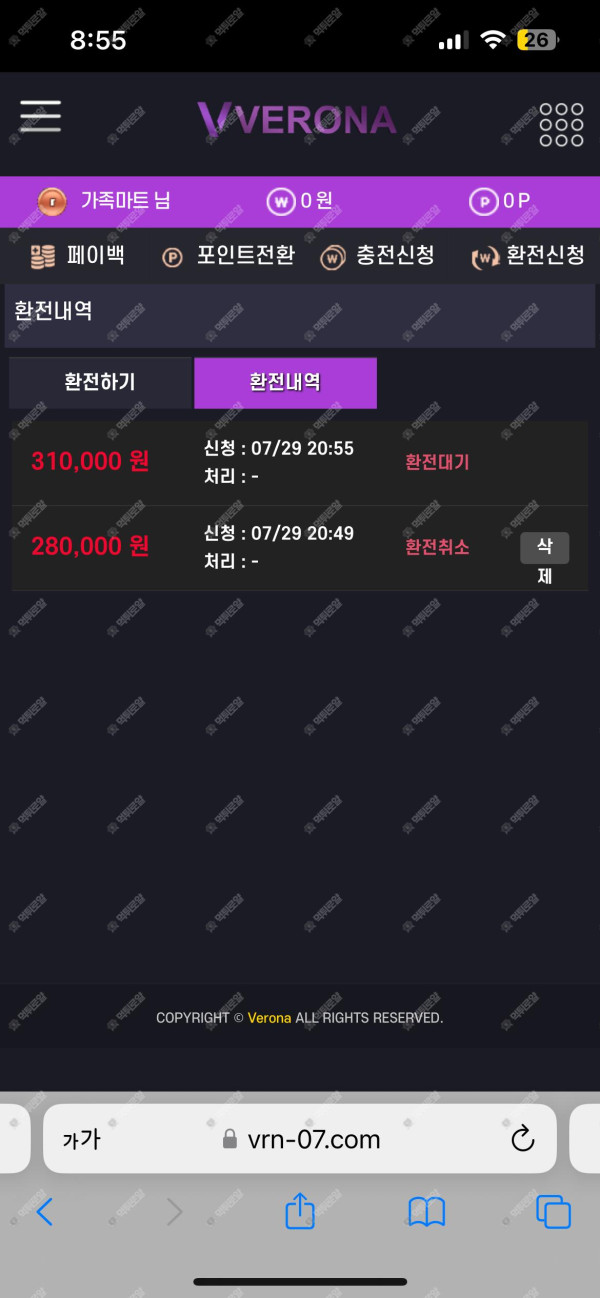
Task: Delete the cancelled 280,000원 request
Action: [544, 560]
